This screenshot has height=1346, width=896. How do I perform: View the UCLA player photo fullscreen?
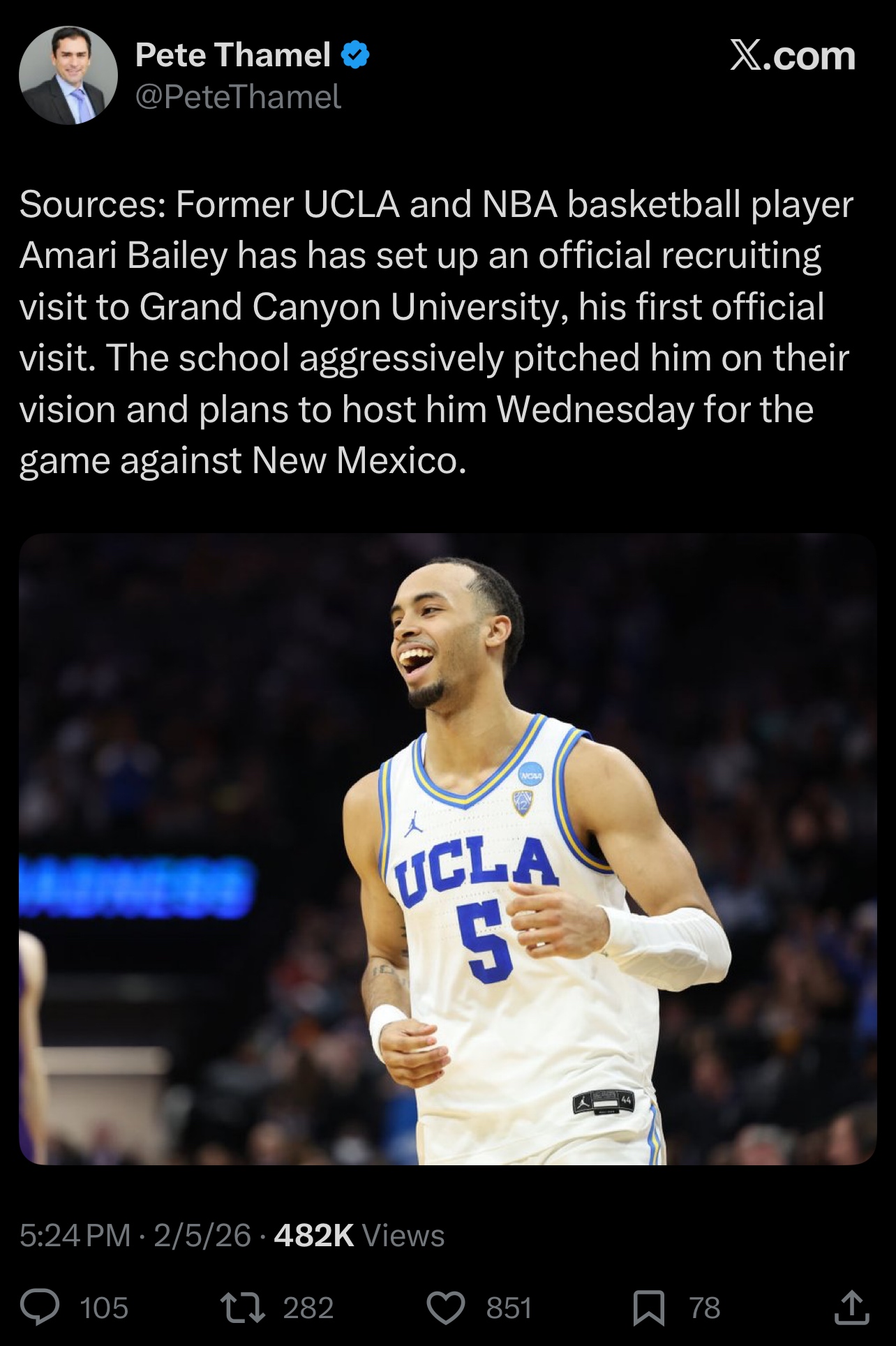point(447,848)
